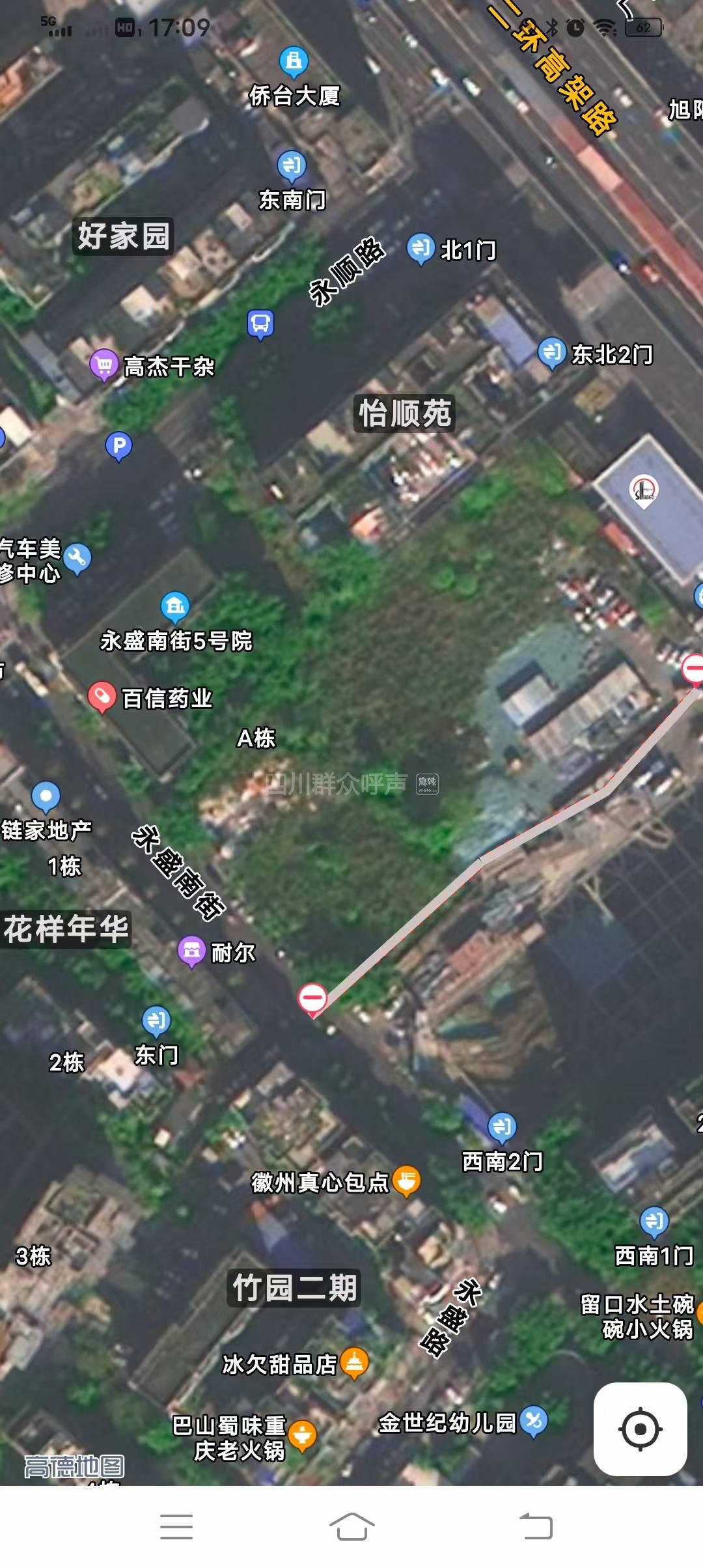Open 永盛南街5号院 residential marker

click(175, 606)
